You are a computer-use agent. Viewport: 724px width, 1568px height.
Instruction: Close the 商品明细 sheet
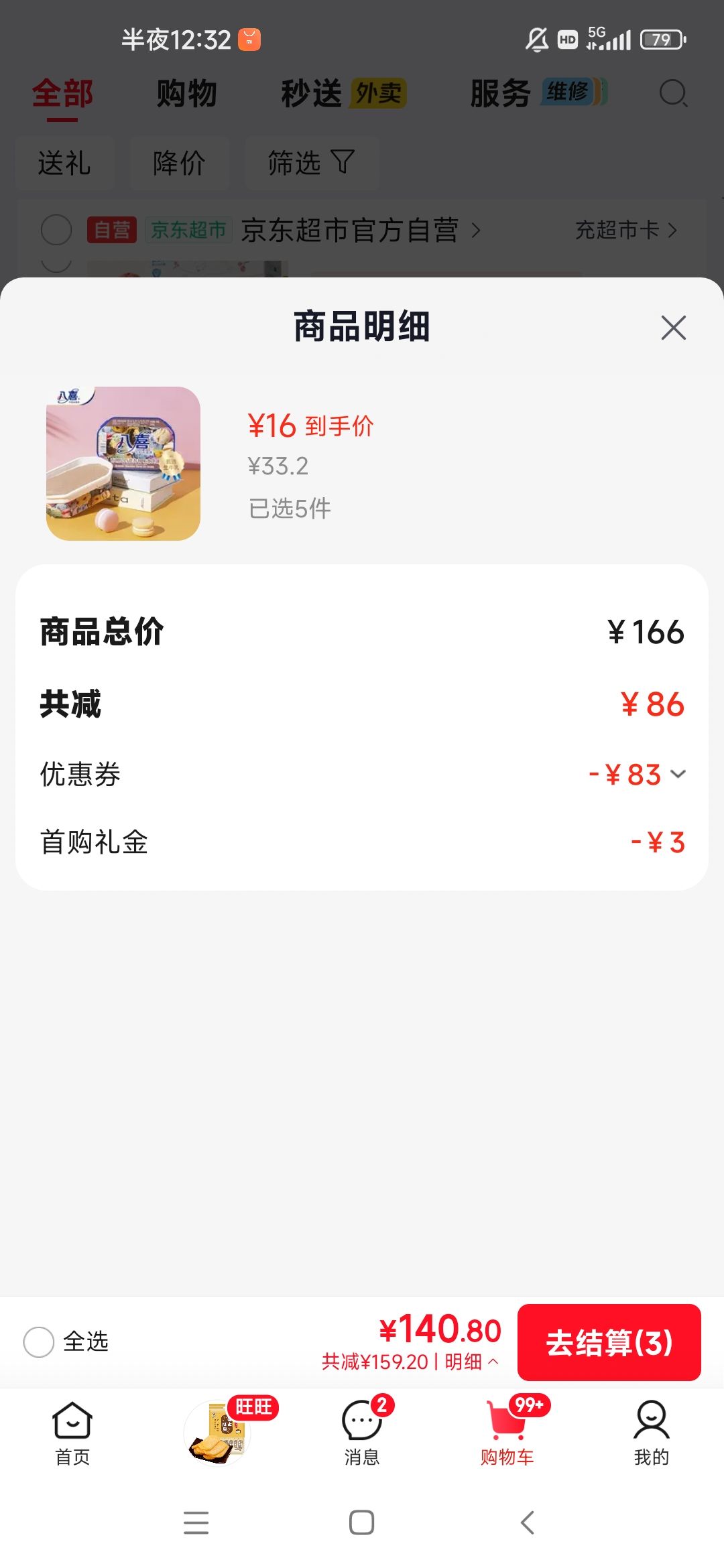[673, 328]
